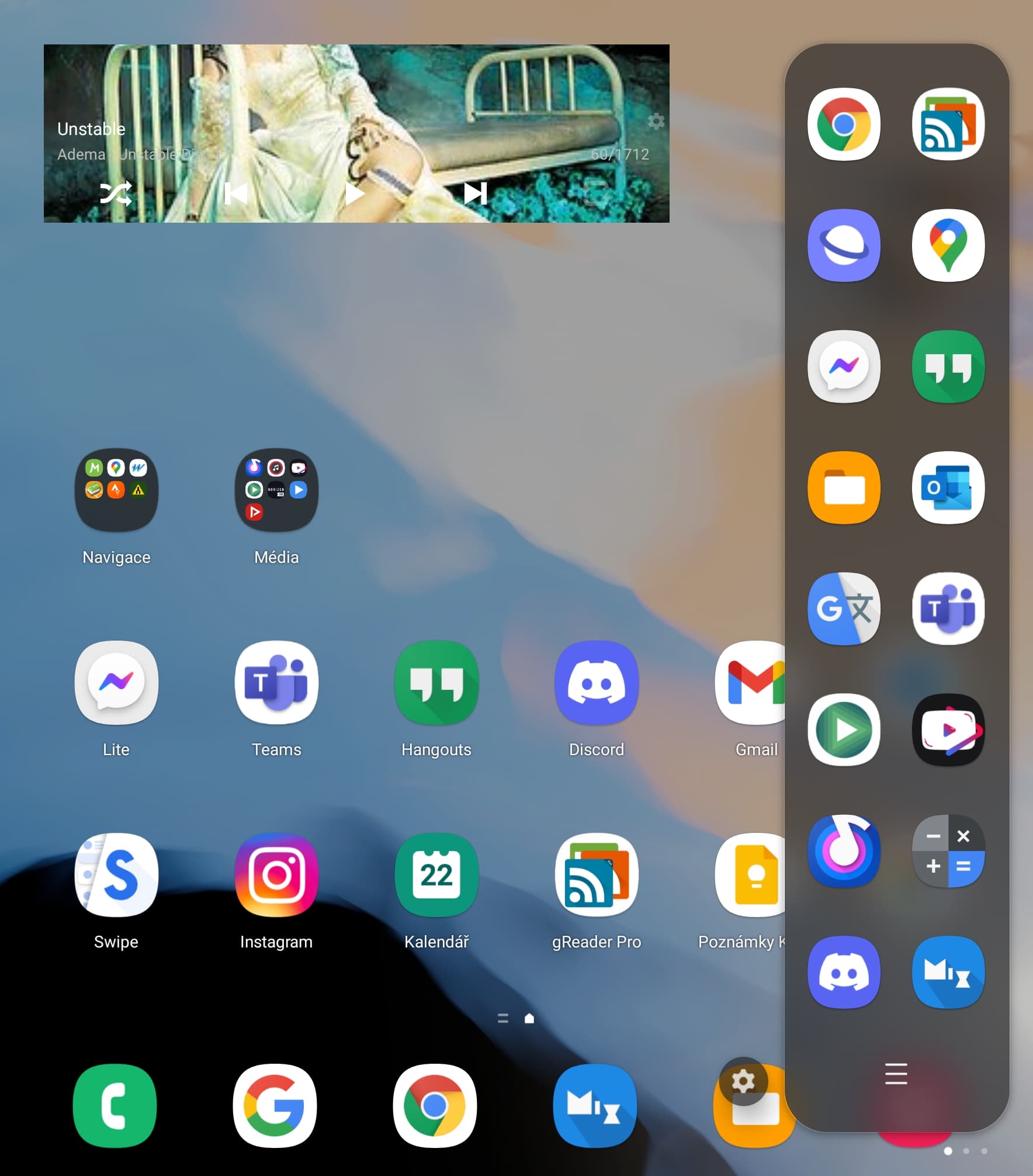The width and height of the screenshot is (1033, 1176).
Task: Open the Phone app in the dock
Action: coord(115,1106)
